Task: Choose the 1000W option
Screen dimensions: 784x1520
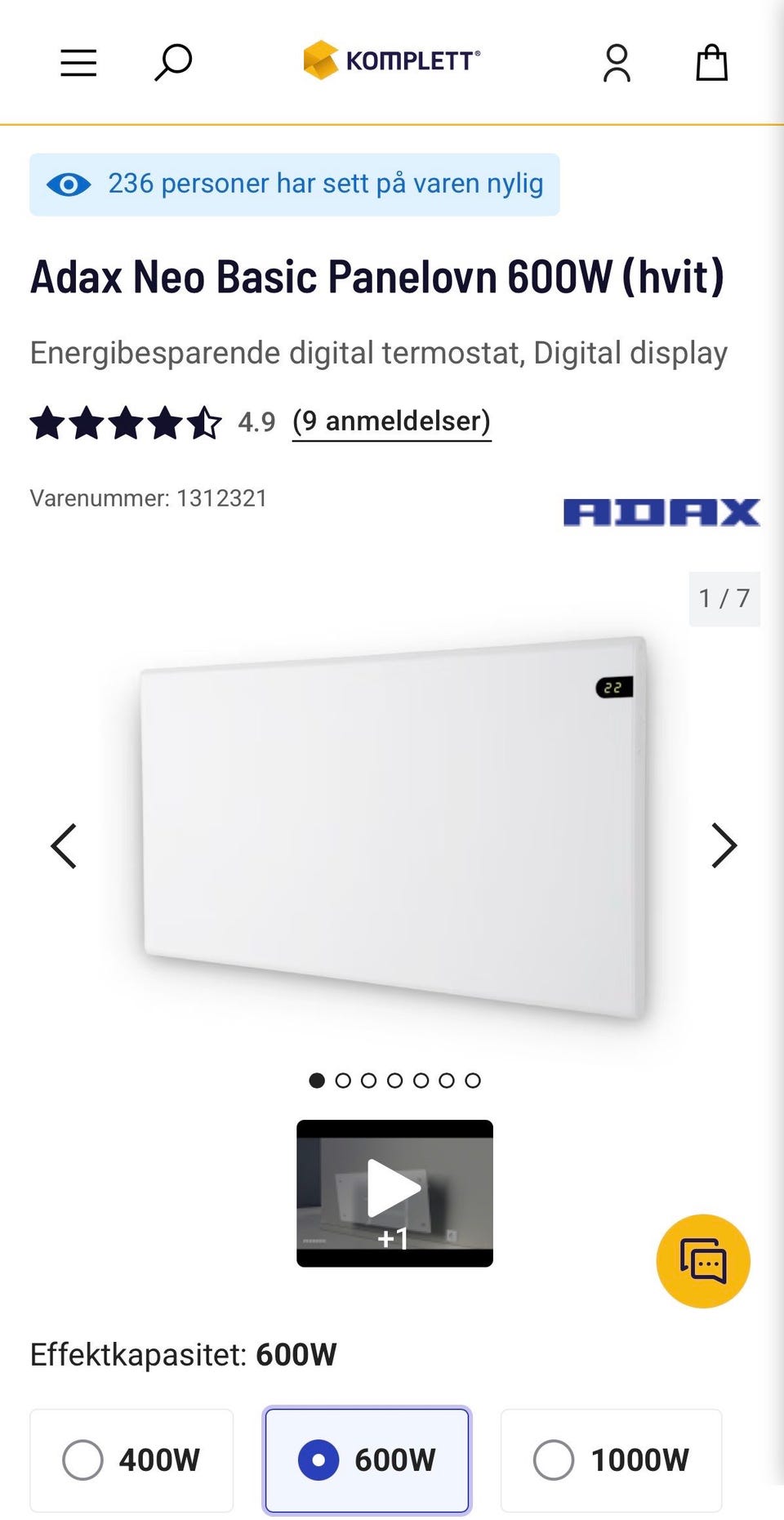Action: (x=611, y=1460)
